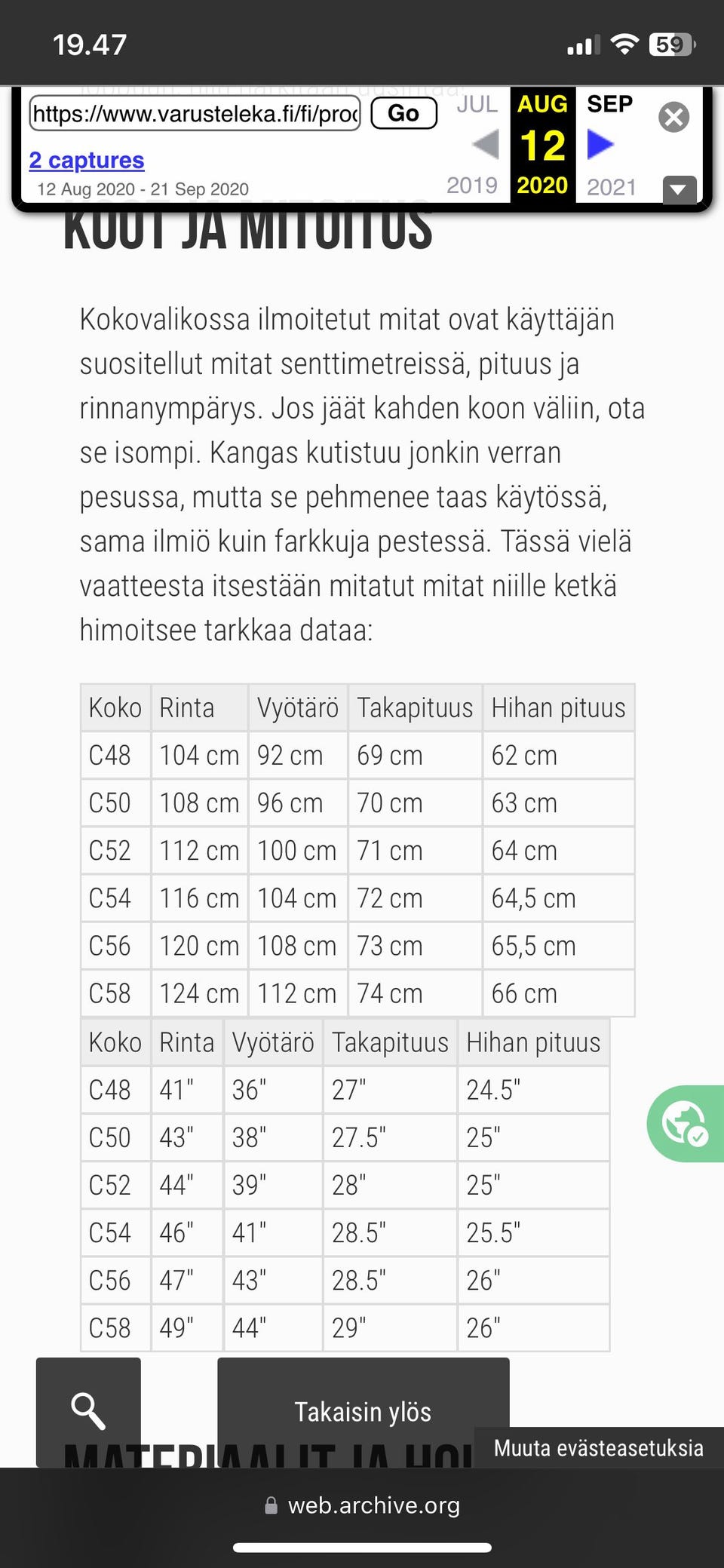This screenshot has width=724, height=1568.
Task: Close the Wayback Machine toolbar
Action: [x=673, y=117]
